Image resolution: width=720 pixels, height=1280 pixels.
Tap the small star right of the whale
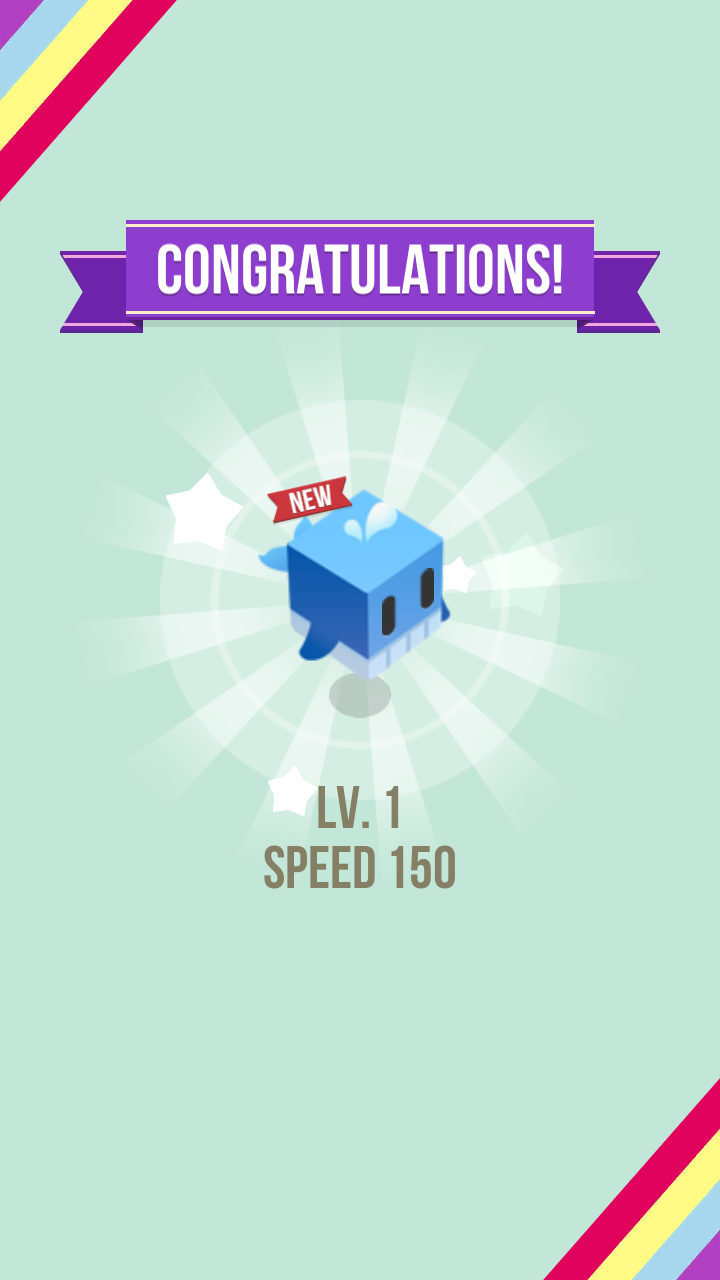pos(460,575)
